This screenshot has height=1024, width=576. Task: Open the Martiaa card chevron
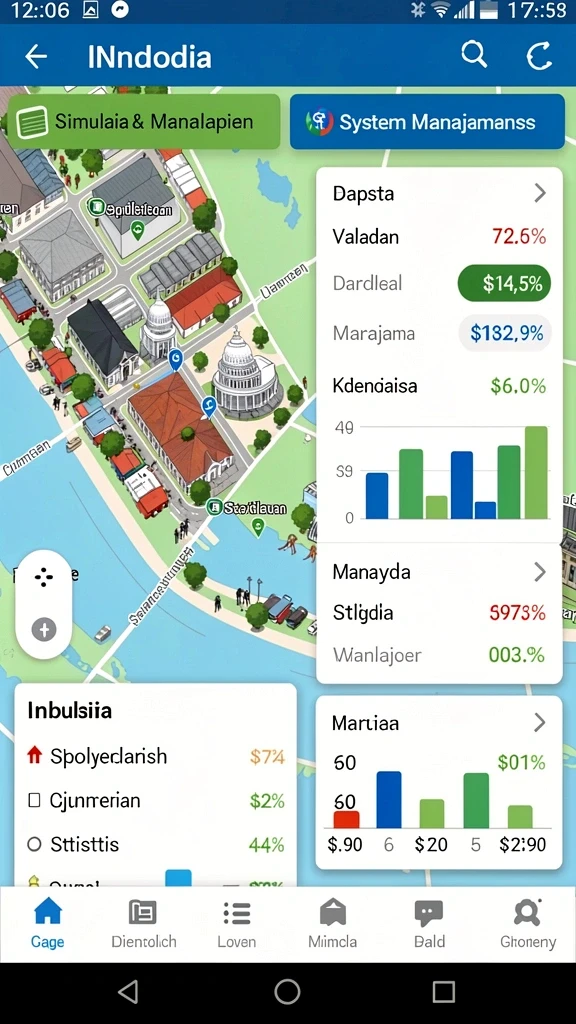point(539,722)
